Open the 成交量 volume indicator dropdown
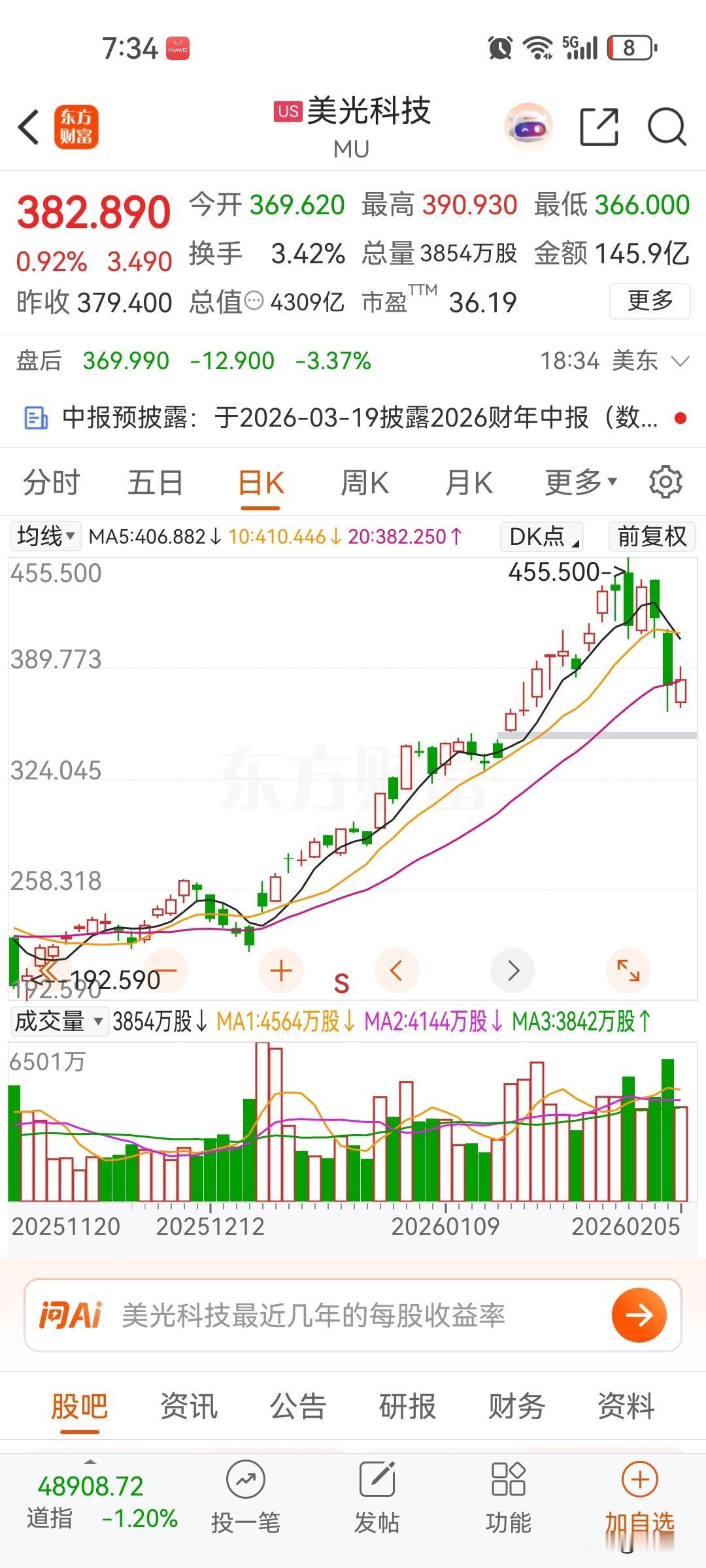This screenshot has width=706, height=1568. pyautogui.click(x=58, y=1021)
